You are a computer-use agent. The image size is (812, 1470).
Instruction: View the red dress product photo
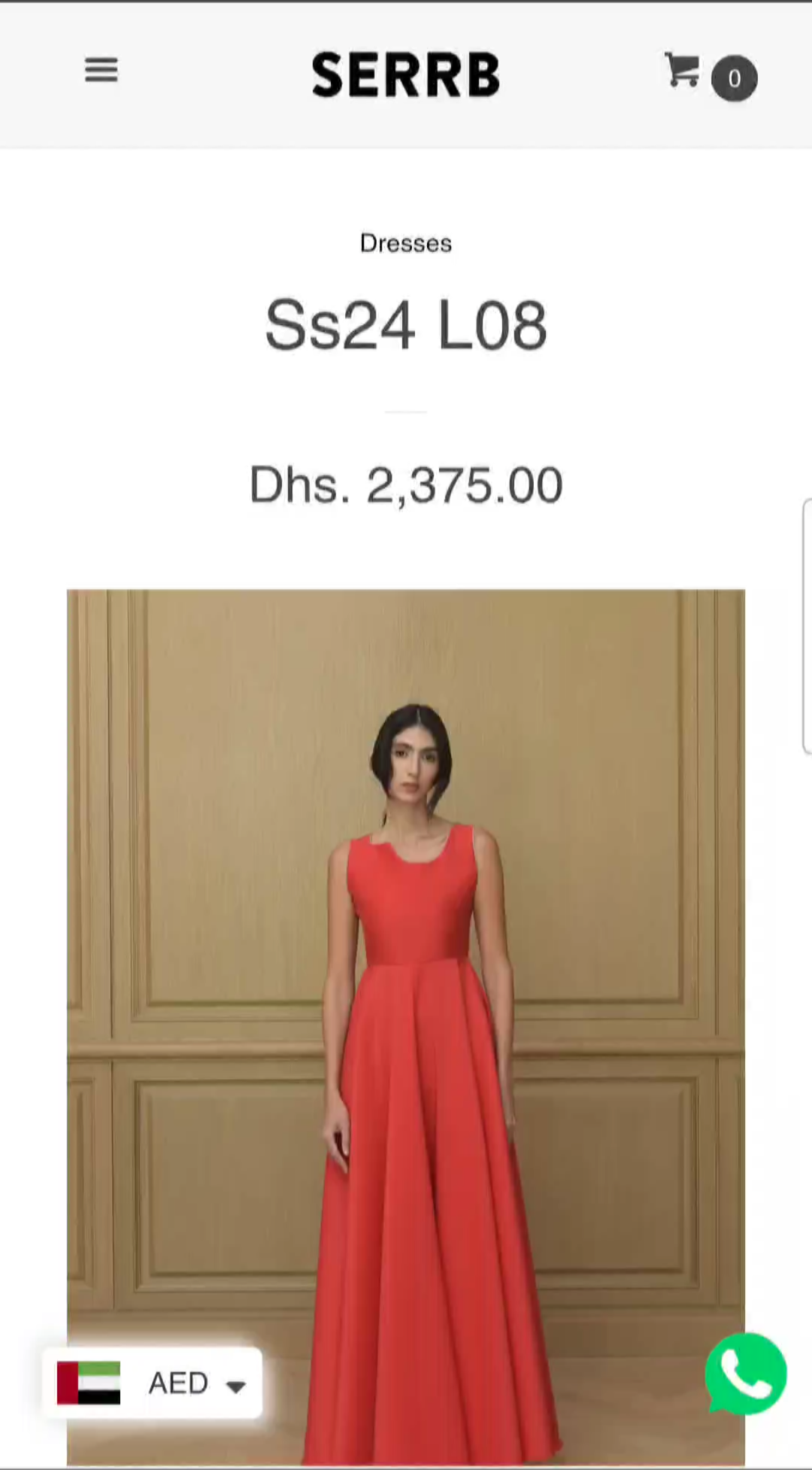point(405,1023)
